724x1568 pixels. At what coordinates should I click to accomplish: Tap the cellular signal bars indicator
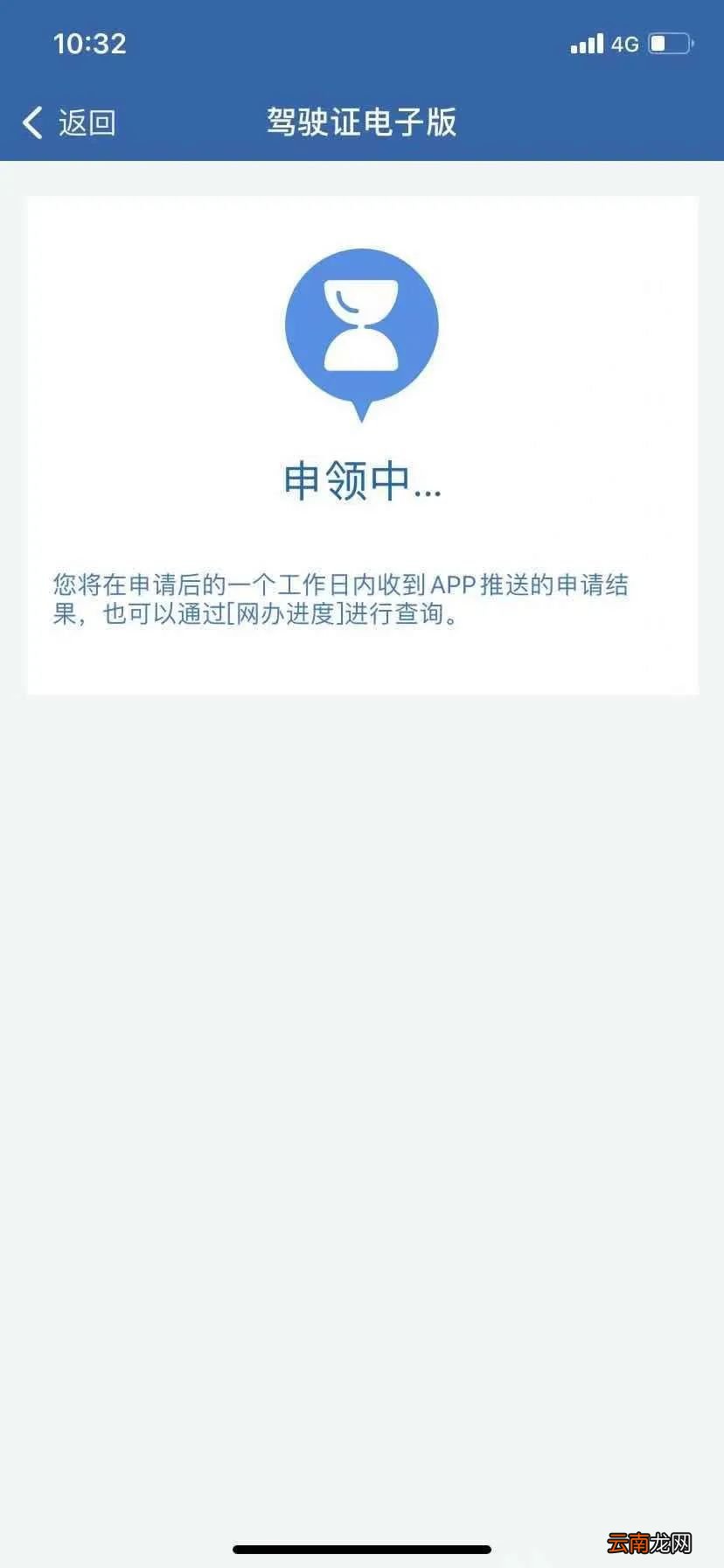pyautogui.click(x=586, y=43)
